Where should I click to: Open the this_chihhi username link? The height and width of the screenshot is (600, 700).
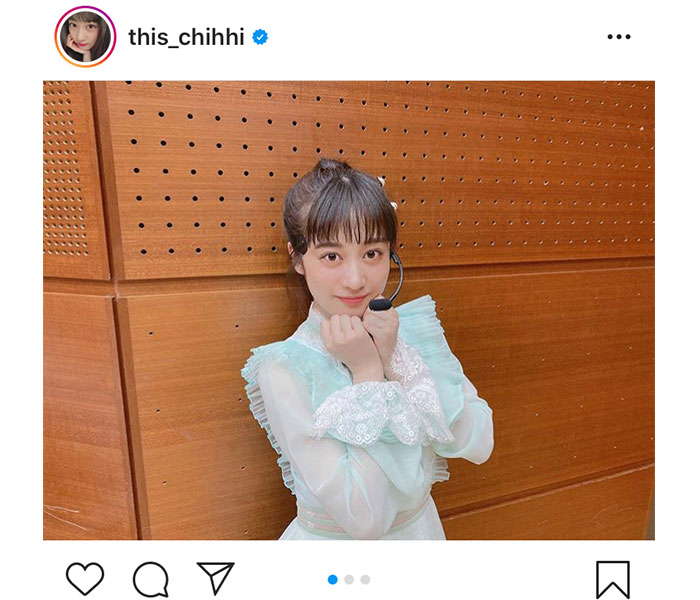(186, 38)
